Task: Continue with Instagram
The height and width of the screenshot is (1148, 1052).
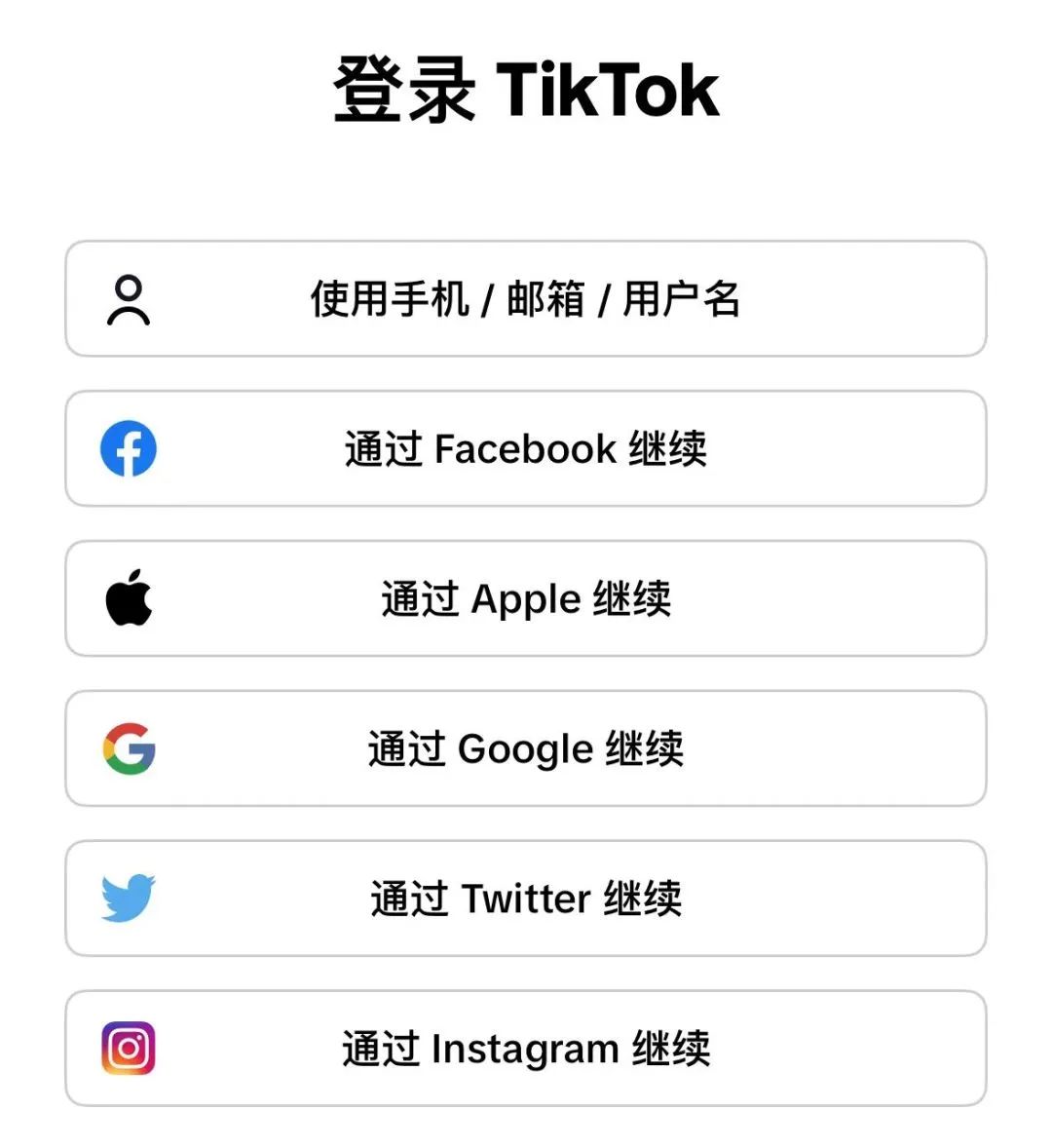Action: point(526,1047)
